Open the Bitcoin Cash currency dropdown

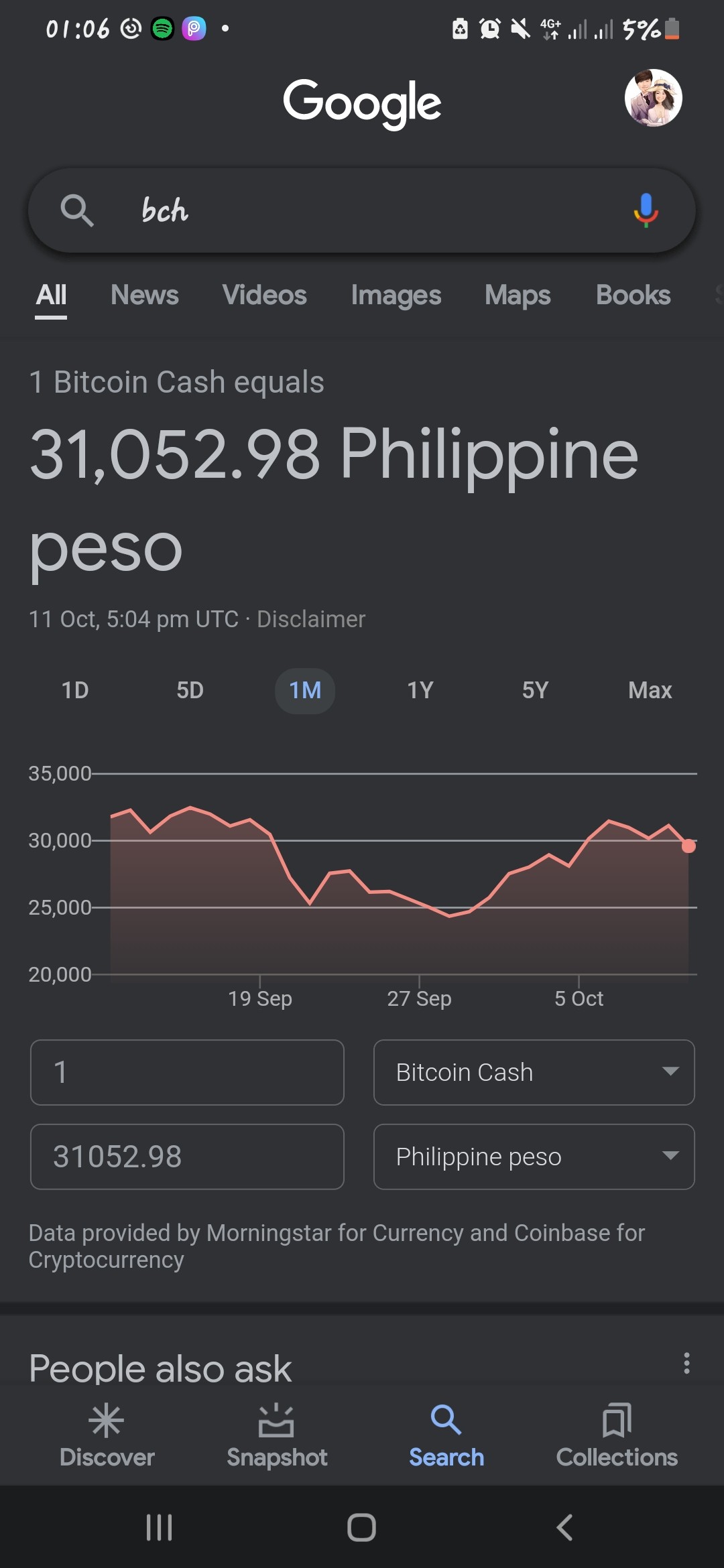[534, 1072]
